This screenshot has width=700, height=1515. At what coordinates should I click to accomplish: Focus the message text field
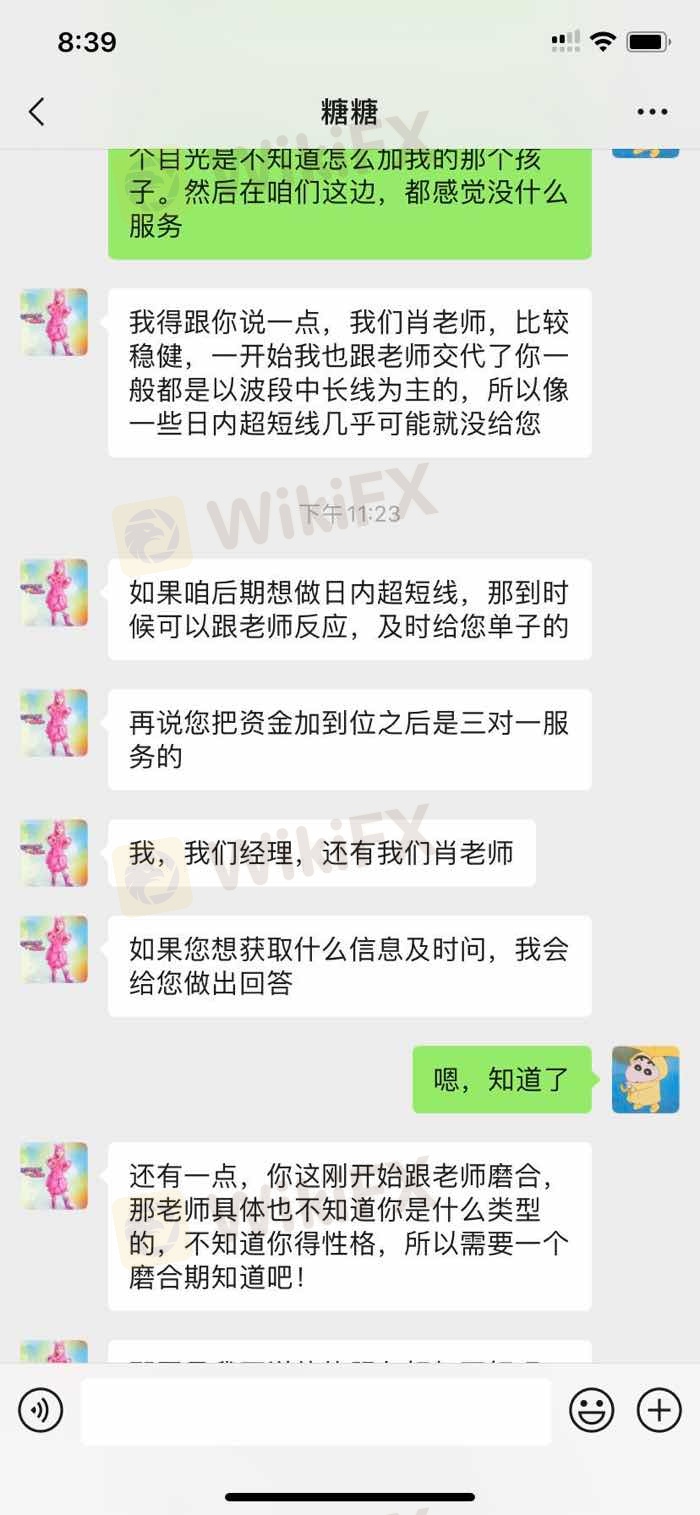(x=315, y=1411)
